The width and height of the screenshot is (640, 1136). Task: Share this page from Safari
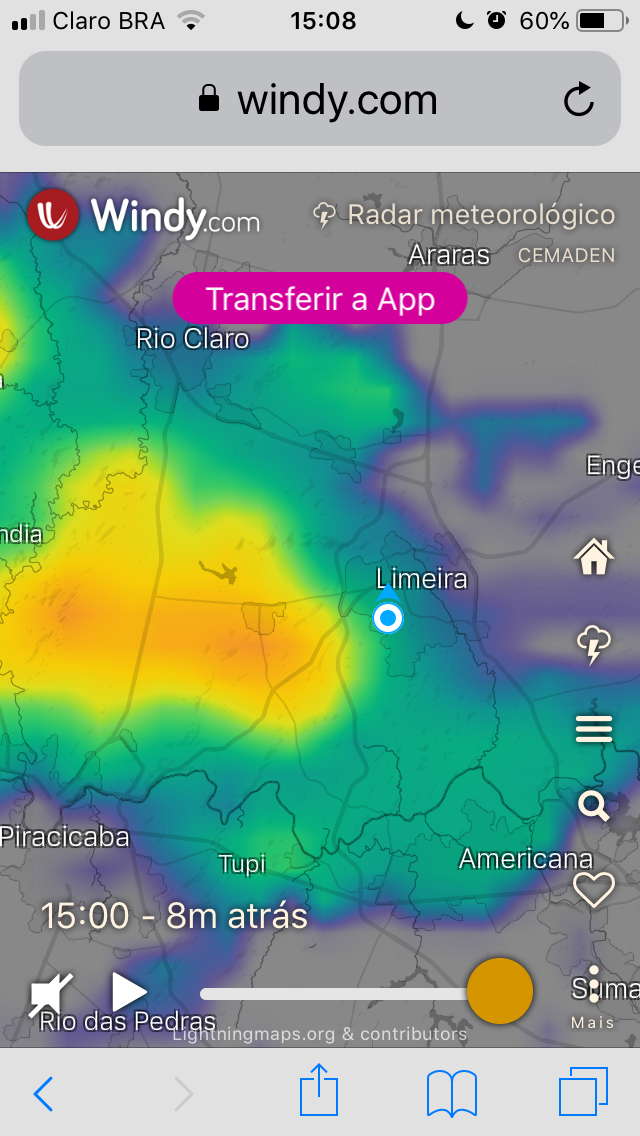pos(319,1090)
